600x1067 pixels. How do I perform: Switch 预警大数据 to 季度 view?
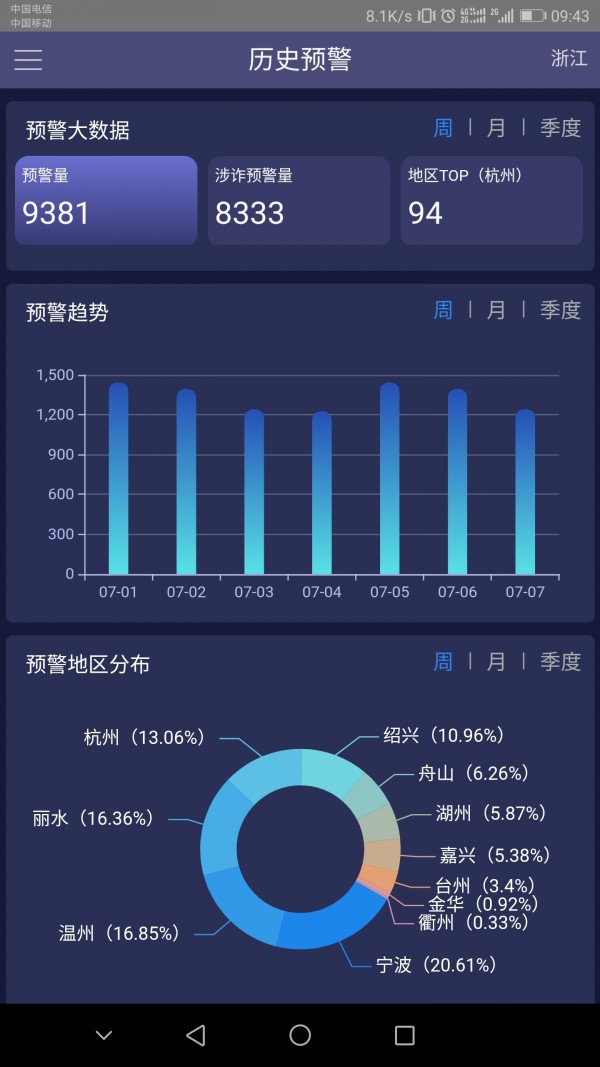(x=560, y=127)
